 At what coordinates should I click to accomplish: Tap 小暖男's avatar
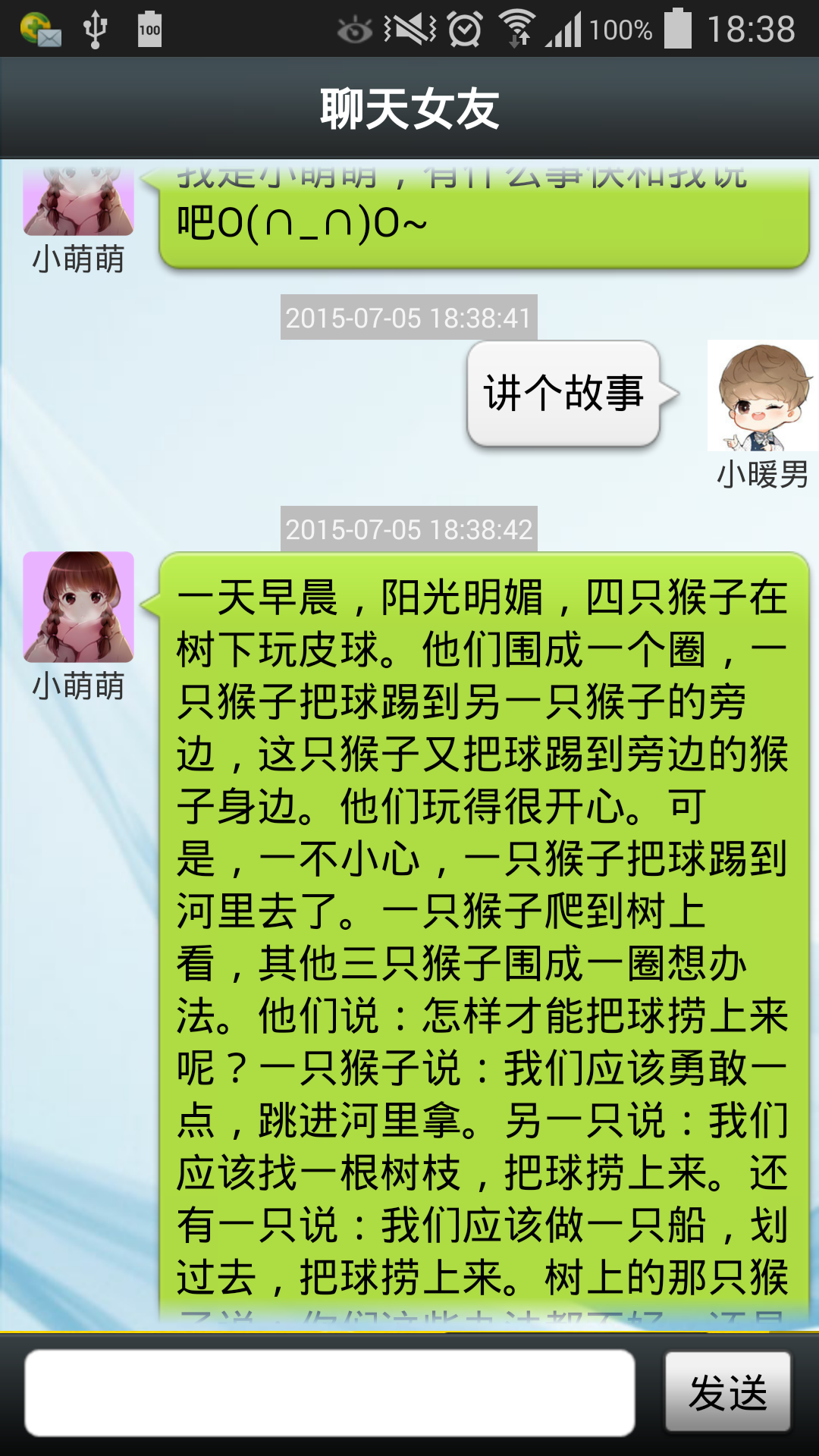pos(762,396)
